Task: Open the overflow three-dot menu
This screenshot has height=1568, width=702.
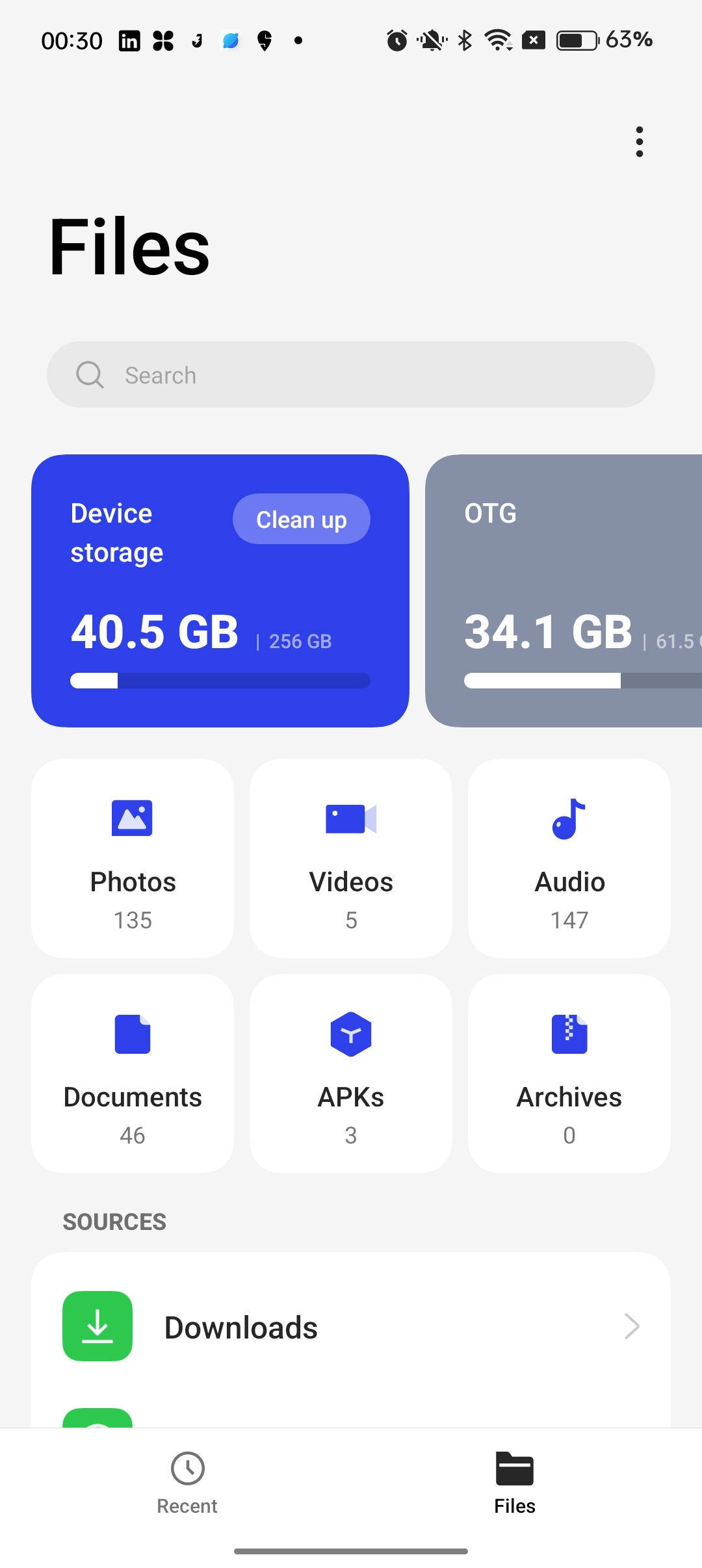Action: coord(639,140)
